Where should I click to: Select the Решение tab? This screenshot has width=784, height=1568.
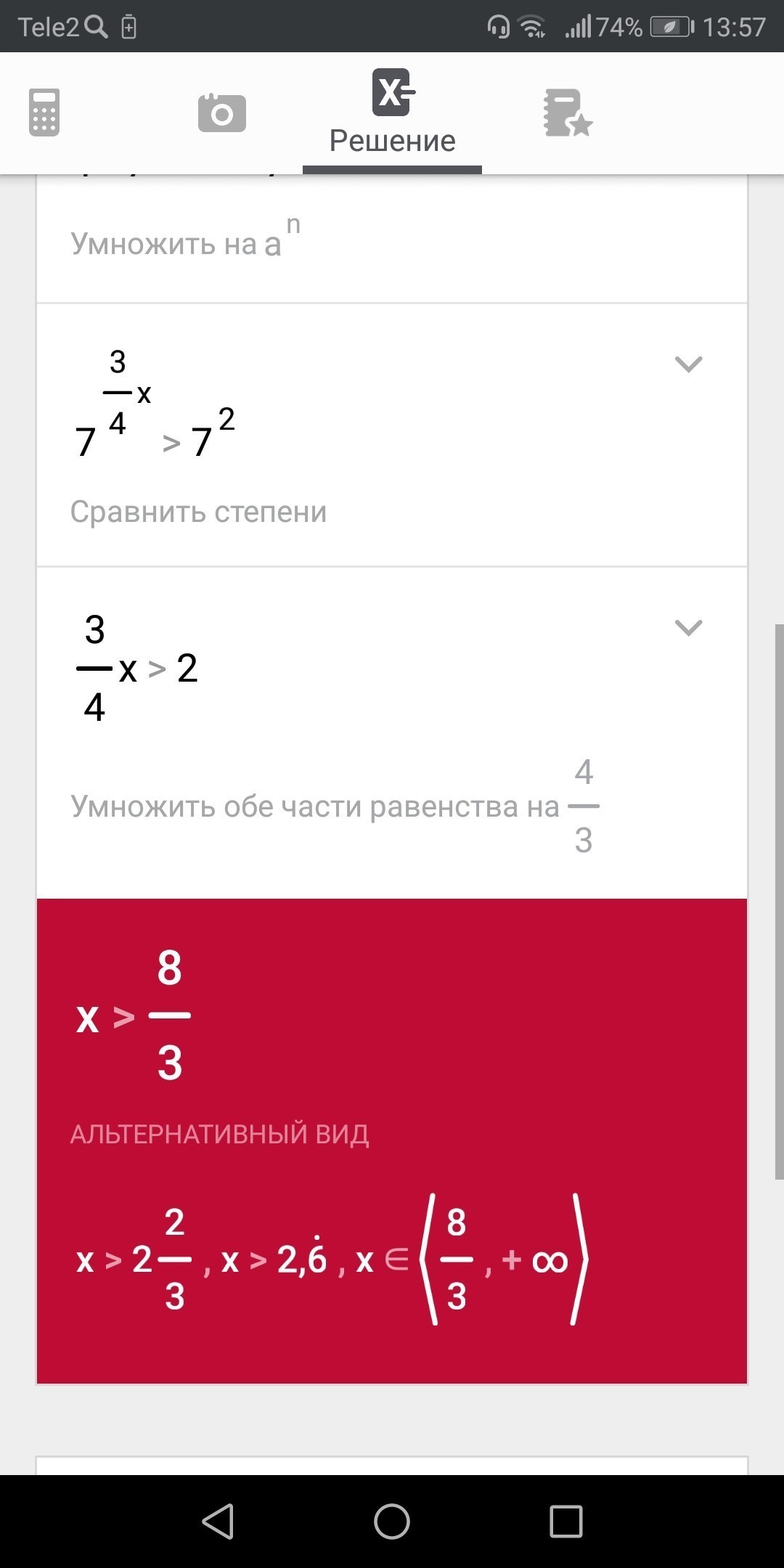pyautogui.click(x=392, y=113)
